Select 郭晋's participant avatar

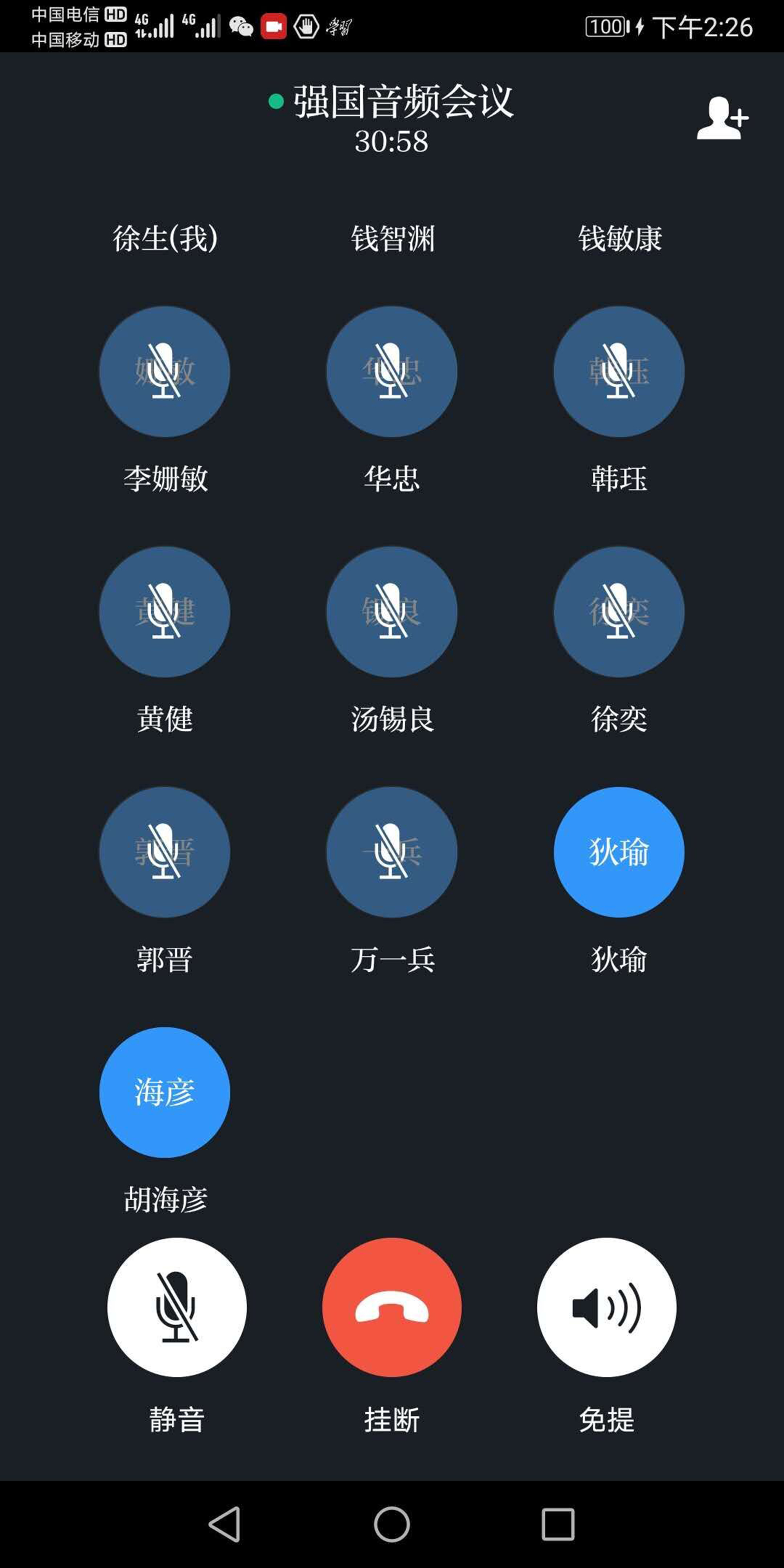165,852
